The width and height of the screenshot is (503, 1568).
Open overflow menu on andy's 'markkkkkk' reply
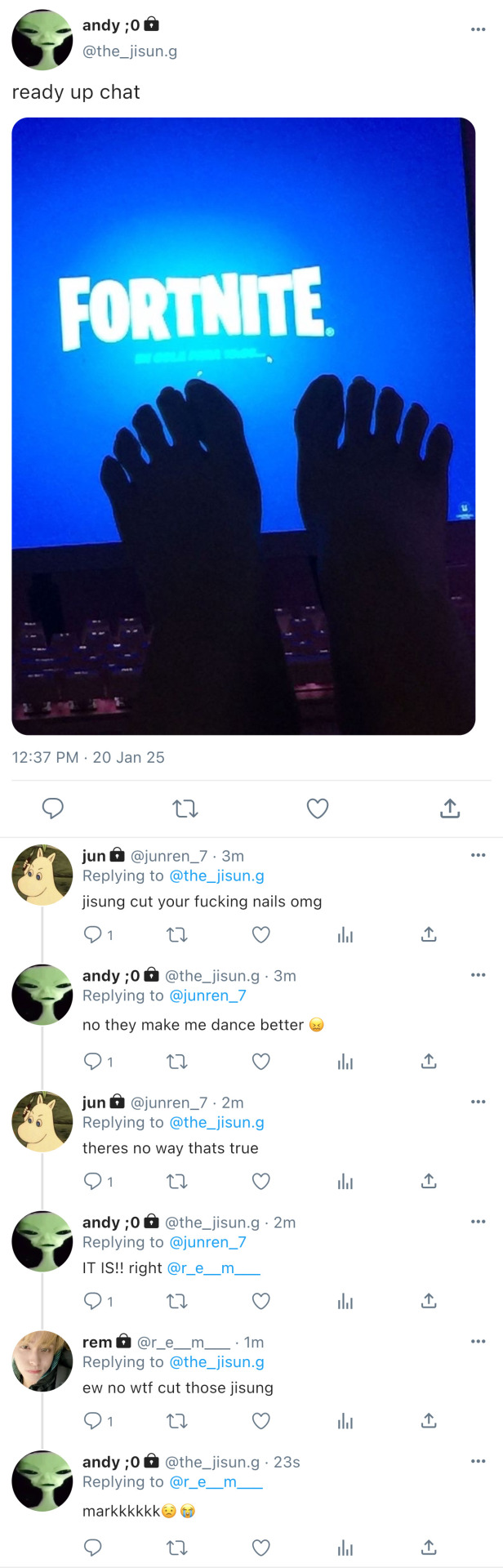[478, 1461]
